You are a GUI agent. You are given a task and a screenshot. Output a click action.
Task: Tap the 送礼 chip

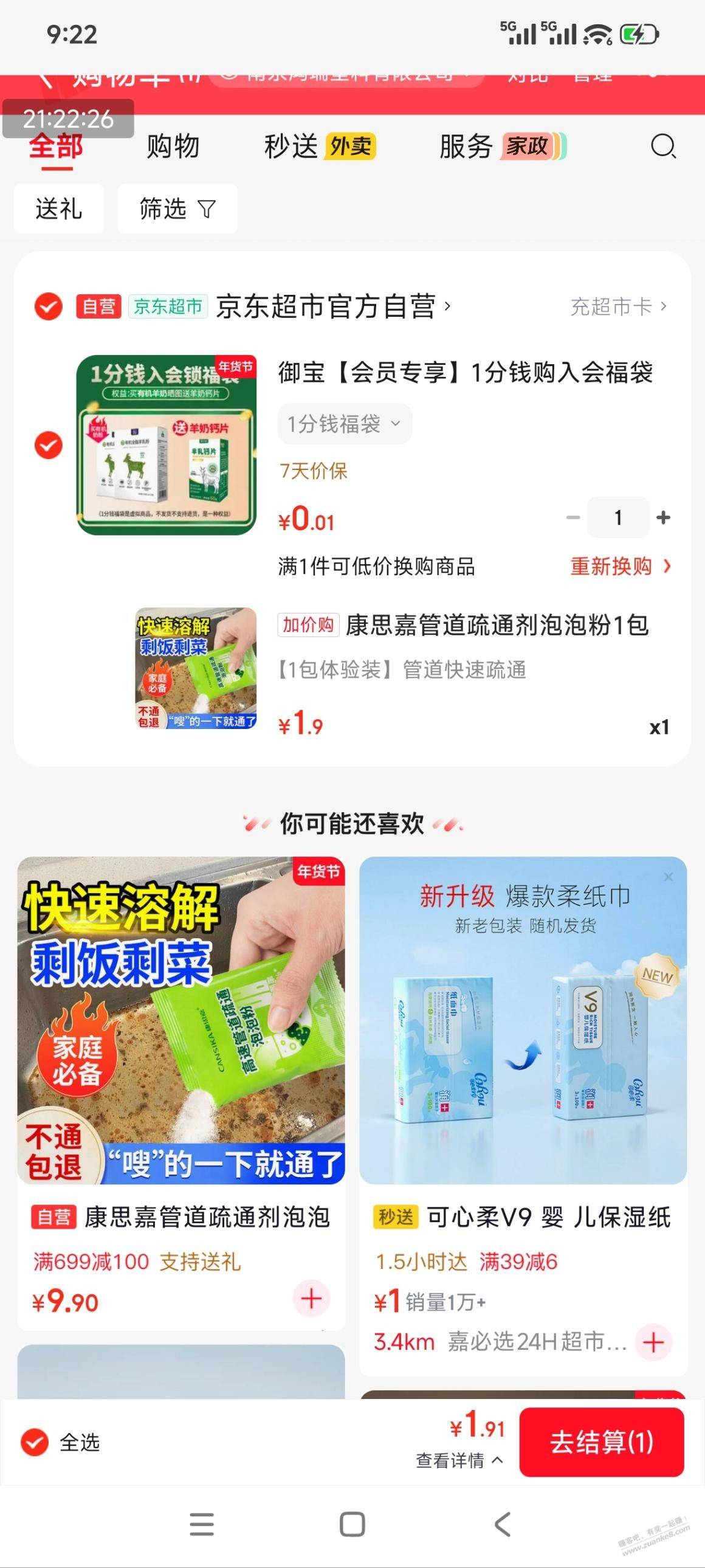[x=58, y=209]
